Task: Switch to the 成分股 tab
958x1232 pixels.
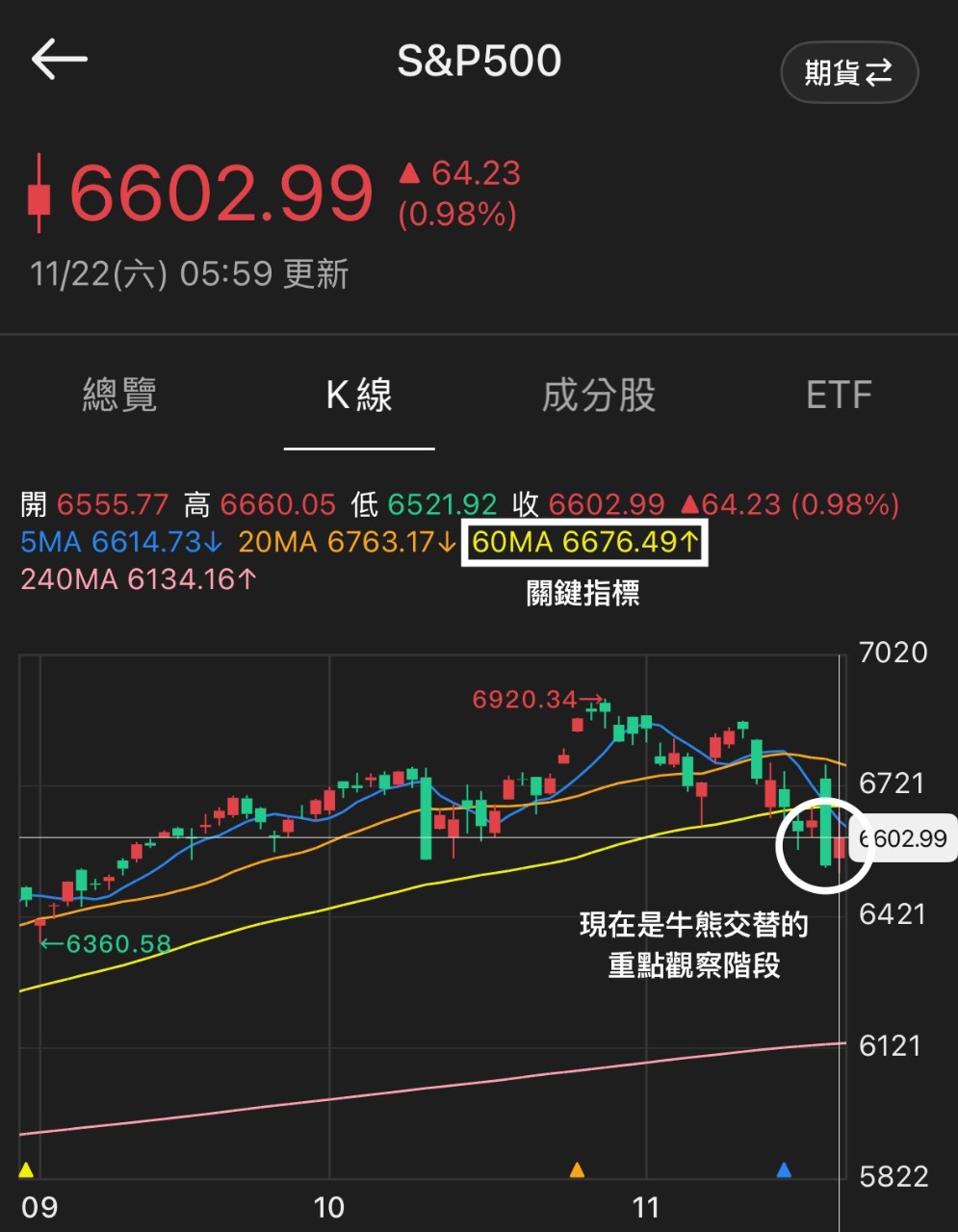Action: tap(599, 395)
